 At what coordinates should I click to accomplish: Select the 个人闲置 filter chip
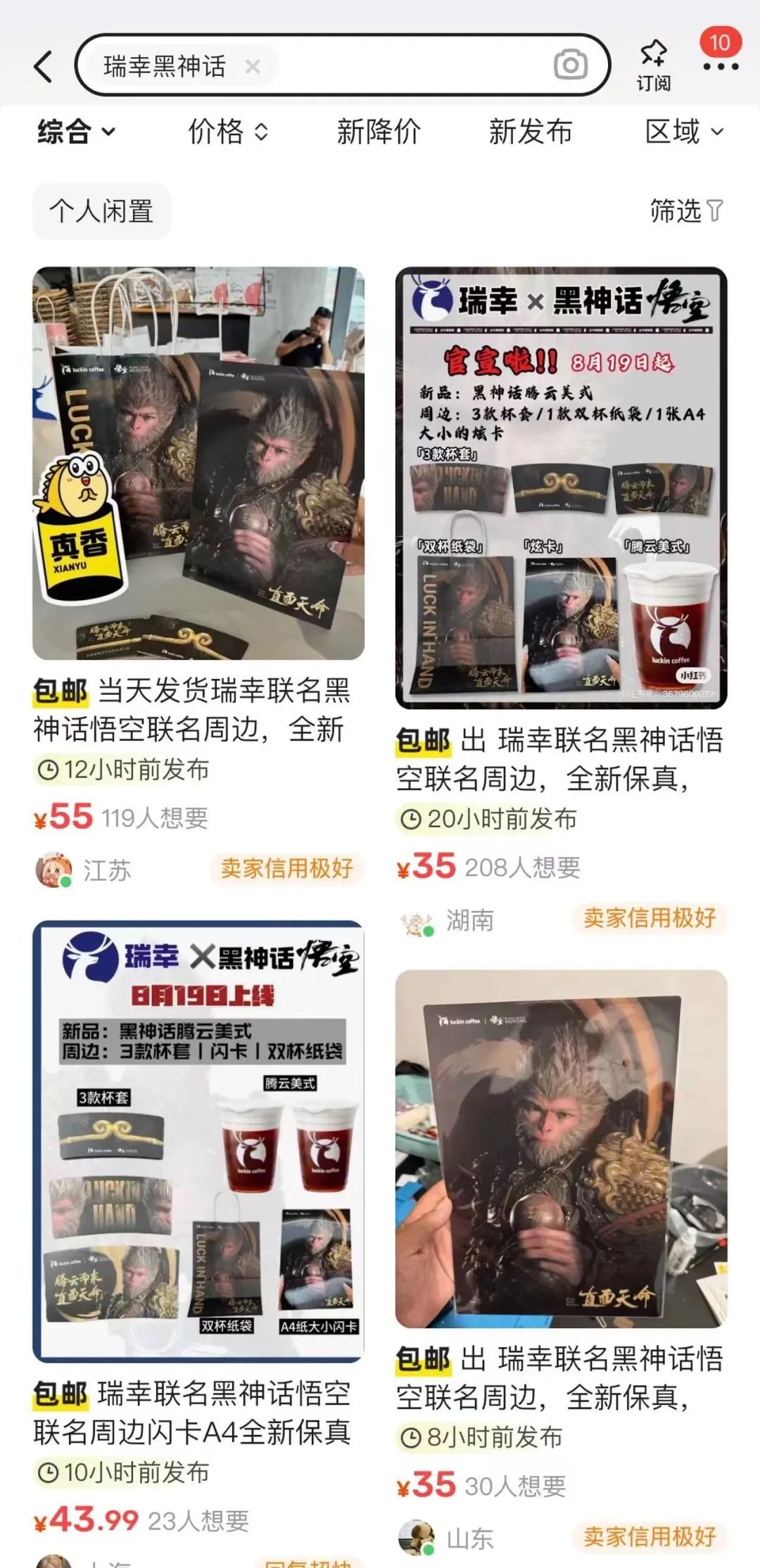[x=101, y=211]
